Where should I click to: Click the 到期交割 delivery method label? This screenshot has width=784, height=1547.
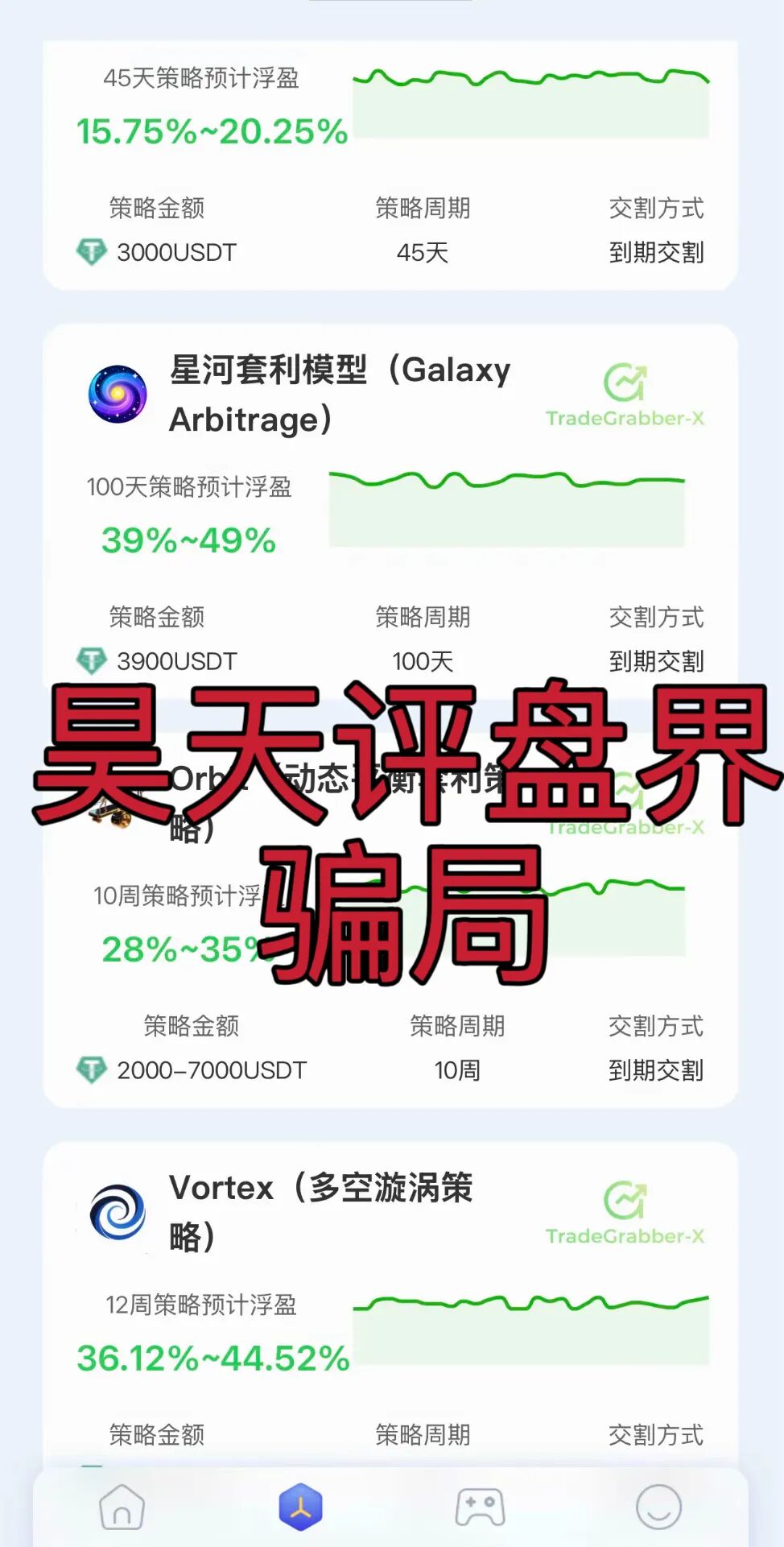[656, 252]
